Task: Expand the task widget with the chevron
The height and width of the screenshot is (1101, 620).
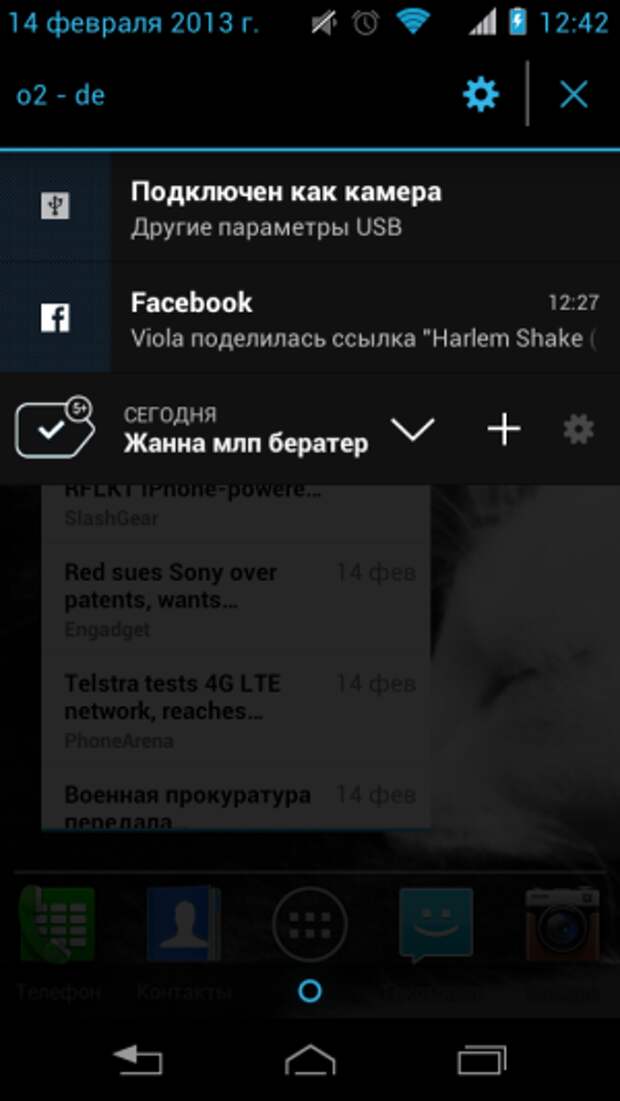Action: pos(412,430)
